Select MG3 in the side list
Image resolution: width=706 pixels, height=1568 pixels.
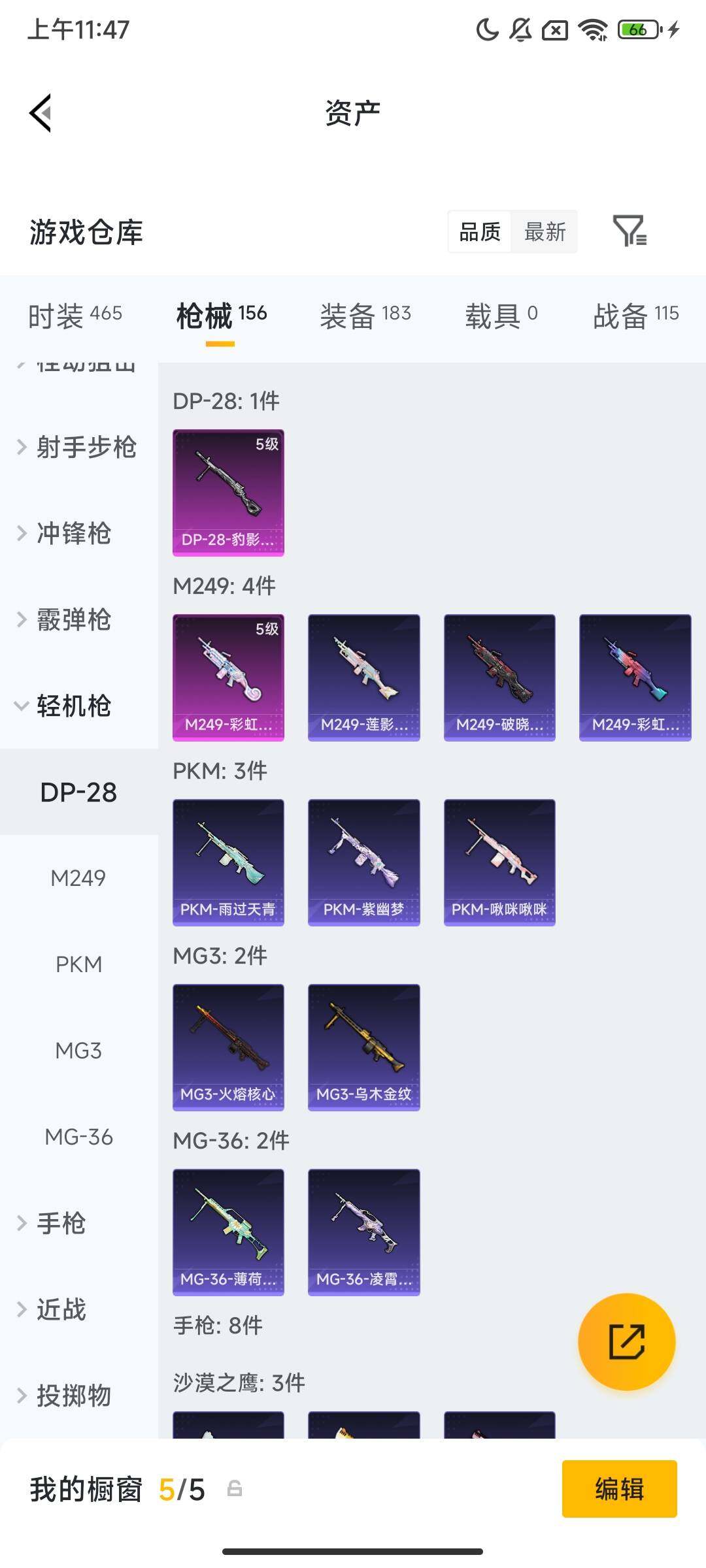[78, 1051]
